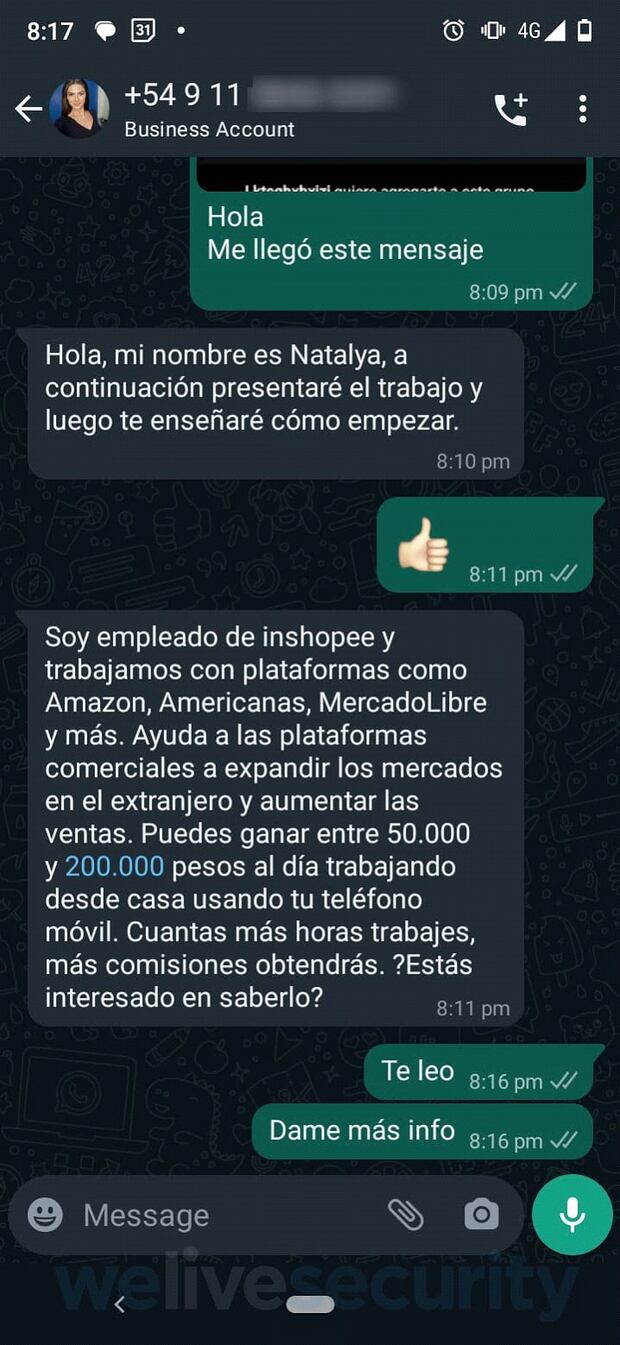
Task: Tap the system back arrow
Action: [x=119, y=1304]
